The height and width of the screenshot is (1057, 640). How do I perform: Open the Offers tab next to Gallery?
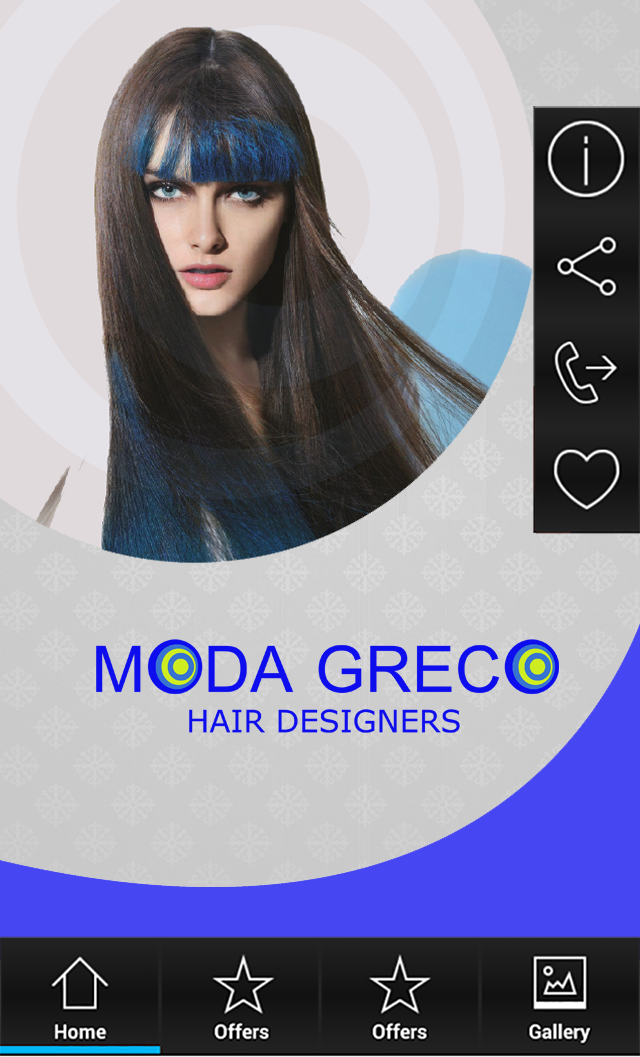(x=400, y=997)
